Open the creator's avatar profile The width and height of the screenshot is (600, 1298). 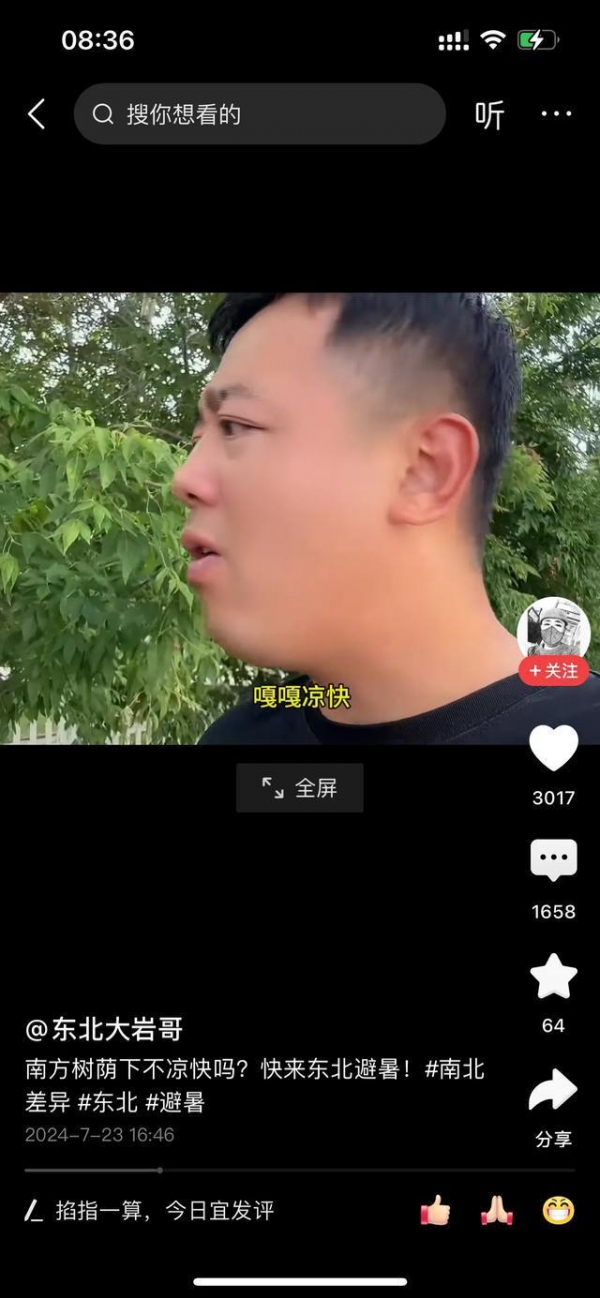553,629
